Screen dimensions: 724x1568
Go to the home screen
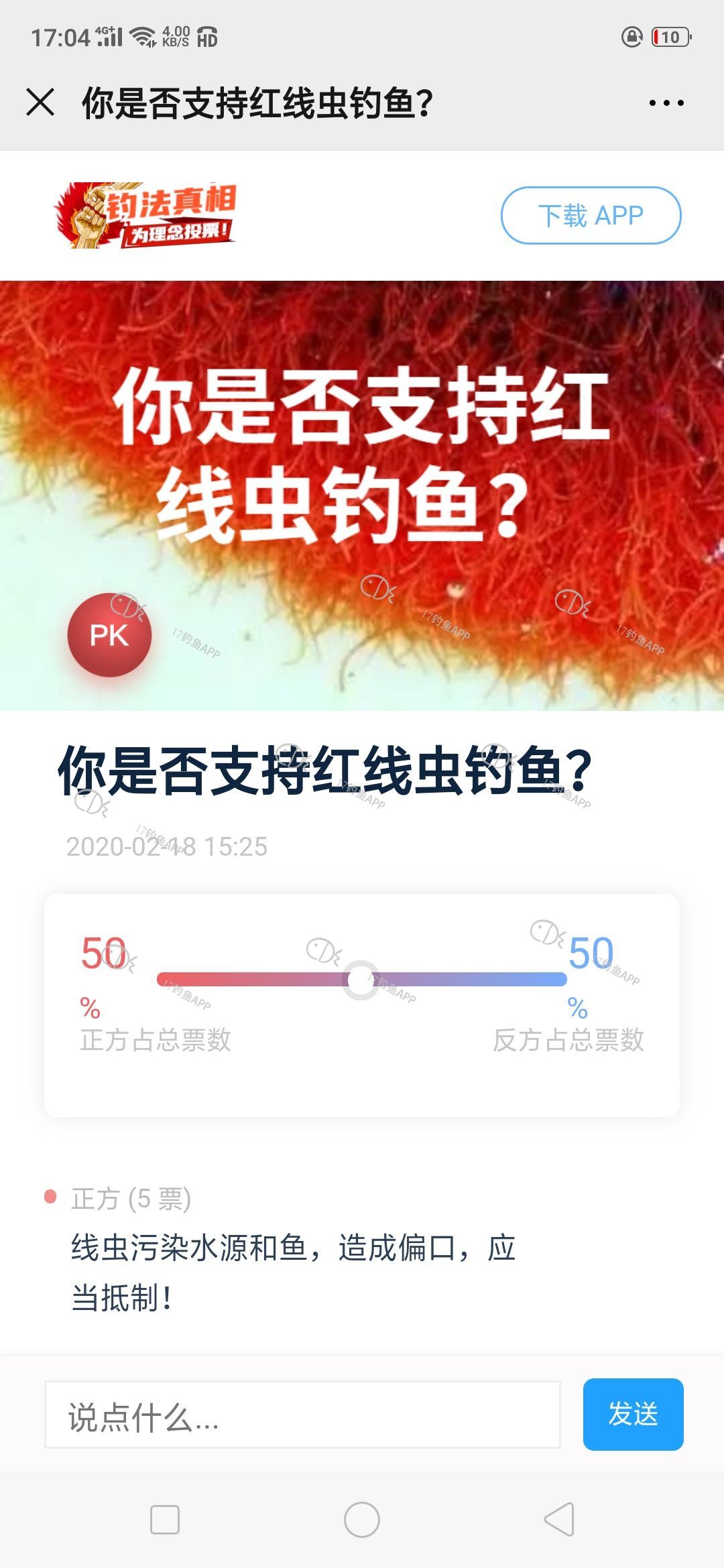point(362,1519)
